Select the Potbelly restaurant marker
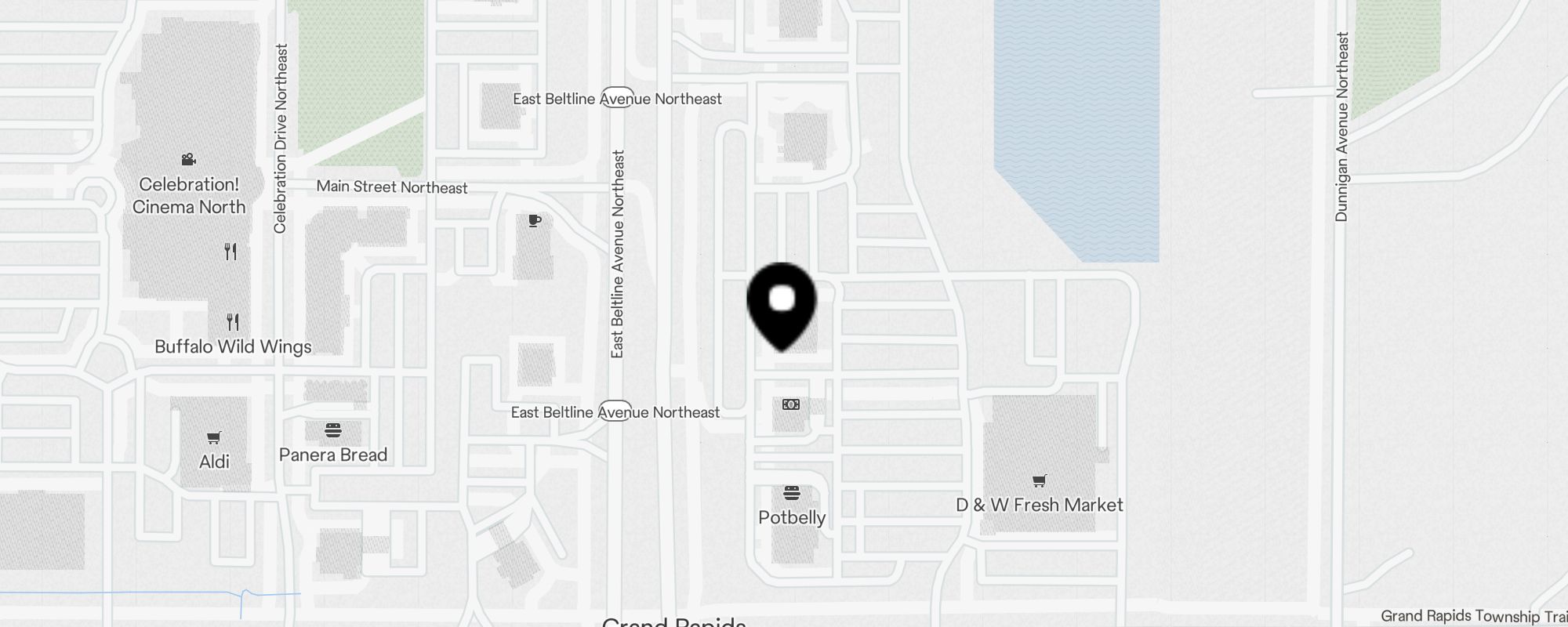This screenshot has height=627, width=1568. click(791, 494)
